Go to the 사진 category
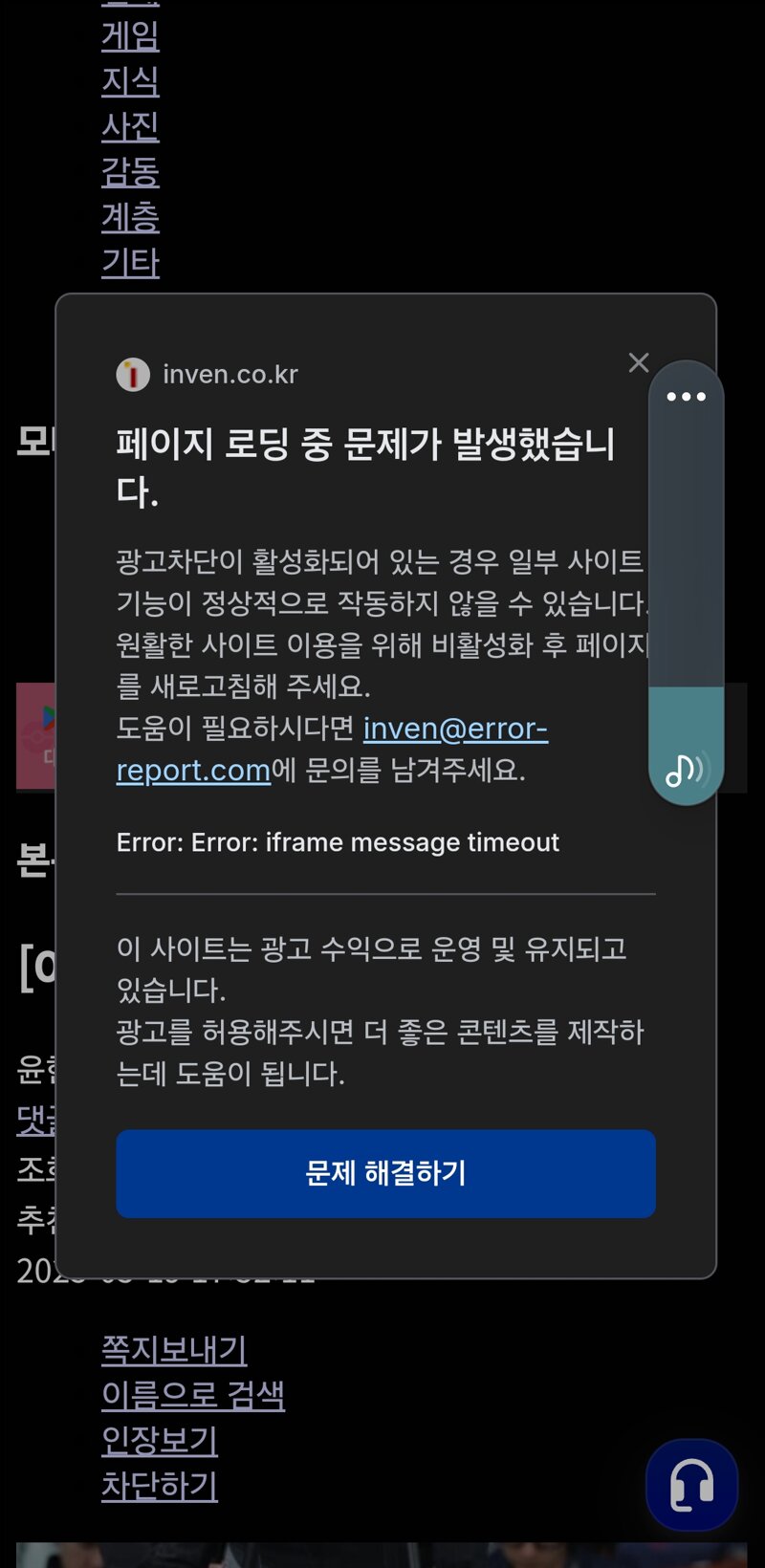This screenshot has width=765, height=1568. tap(130, 126)
